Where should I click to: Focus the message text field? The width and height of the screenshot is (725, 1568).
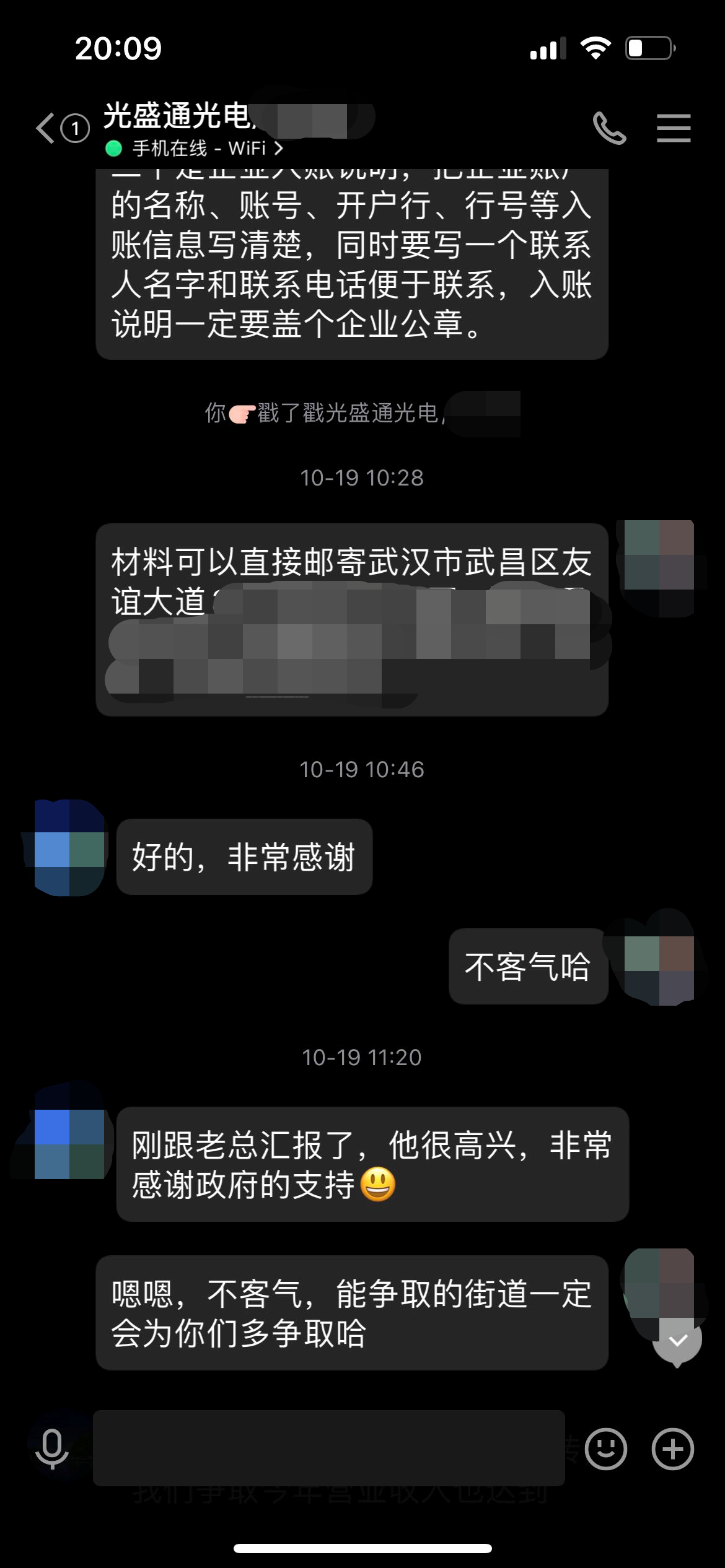point(328,1448)
